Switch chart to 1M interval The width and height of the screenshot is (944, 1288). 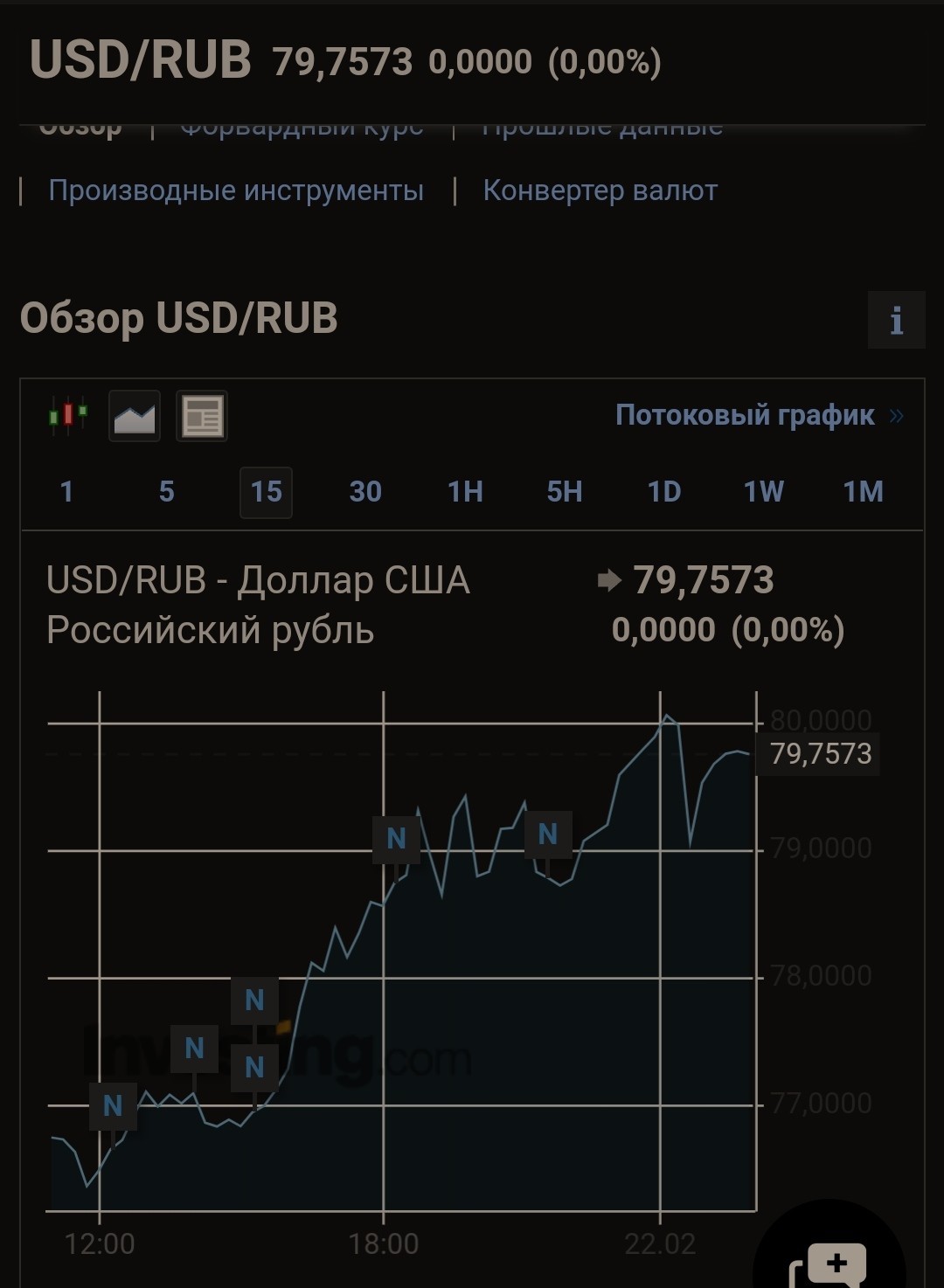coord(864,492)
